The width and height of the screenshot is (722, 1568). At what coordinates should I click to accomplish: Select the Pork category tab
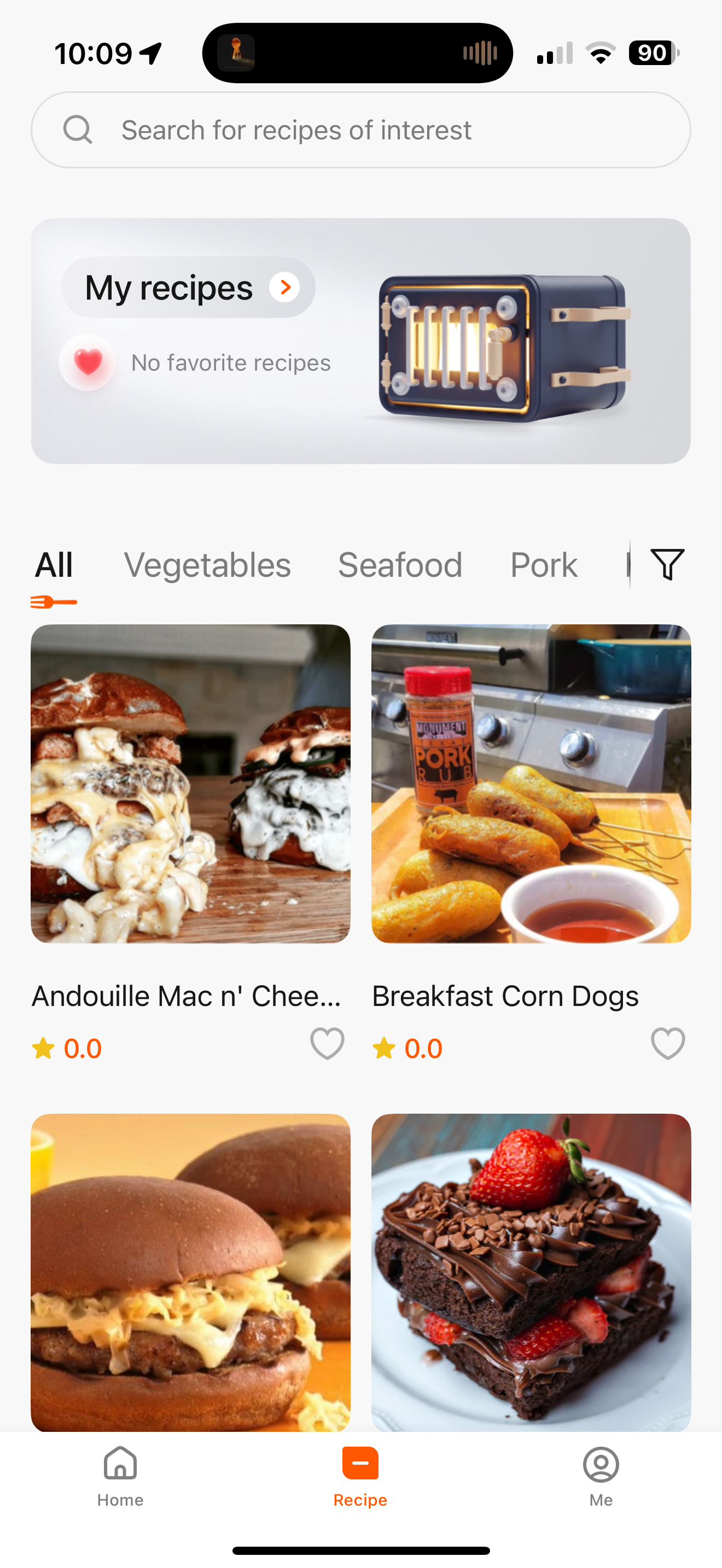(x=544, y=565)
